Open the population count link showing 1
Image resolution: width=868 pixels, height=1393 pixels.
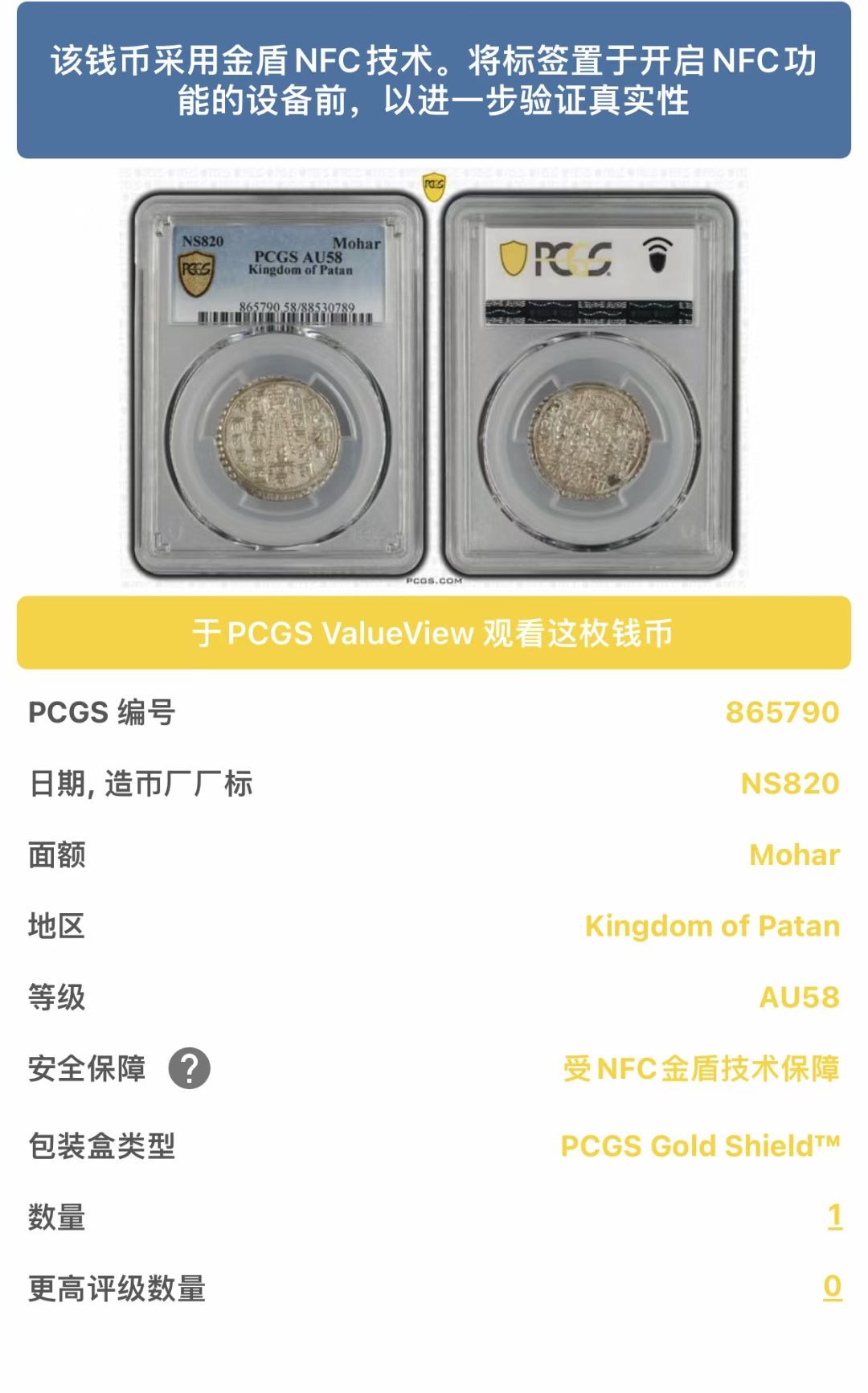pyautogui.click(x=834, y=1216)
